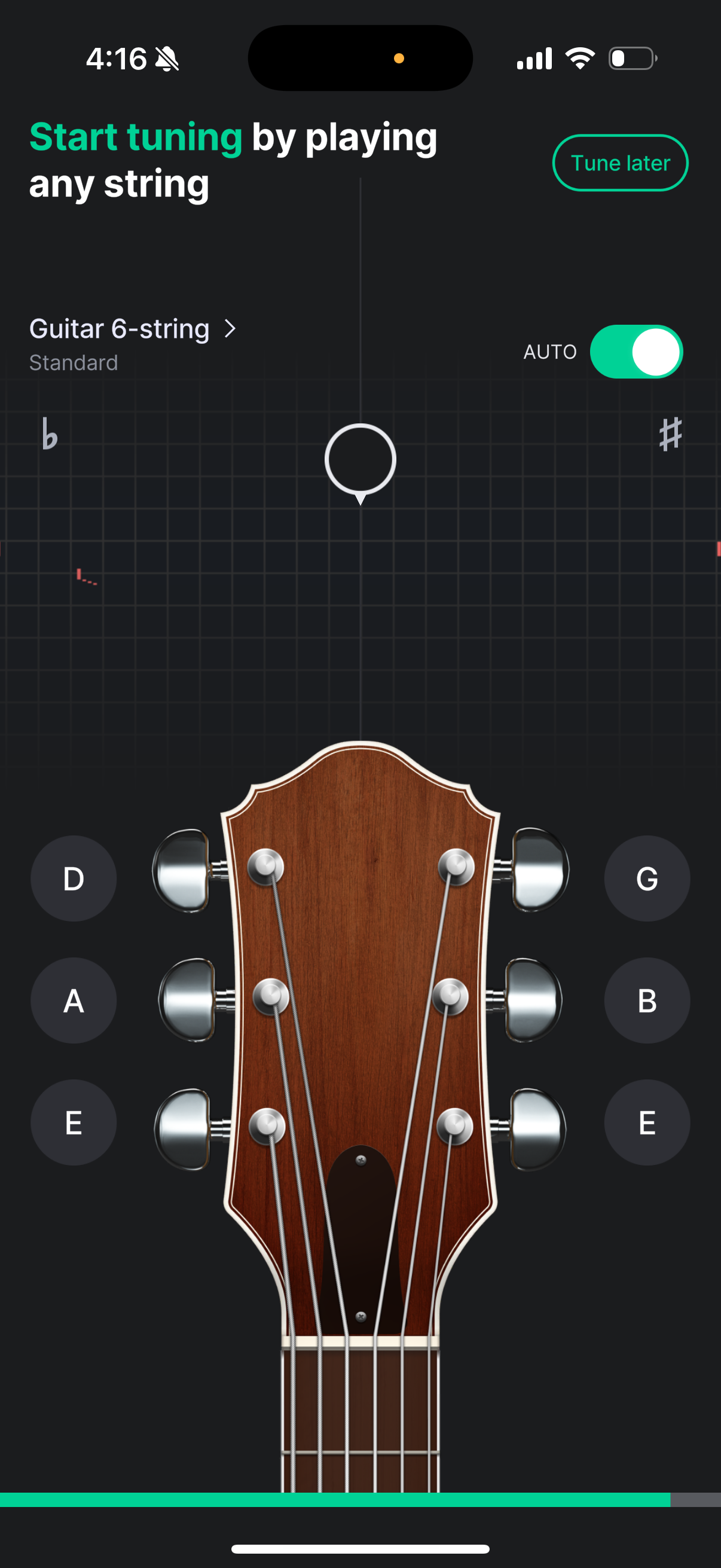Tap the high E string icon
The width and height of the screenshot is (721, 1568).
click(x=647, y=1123)
